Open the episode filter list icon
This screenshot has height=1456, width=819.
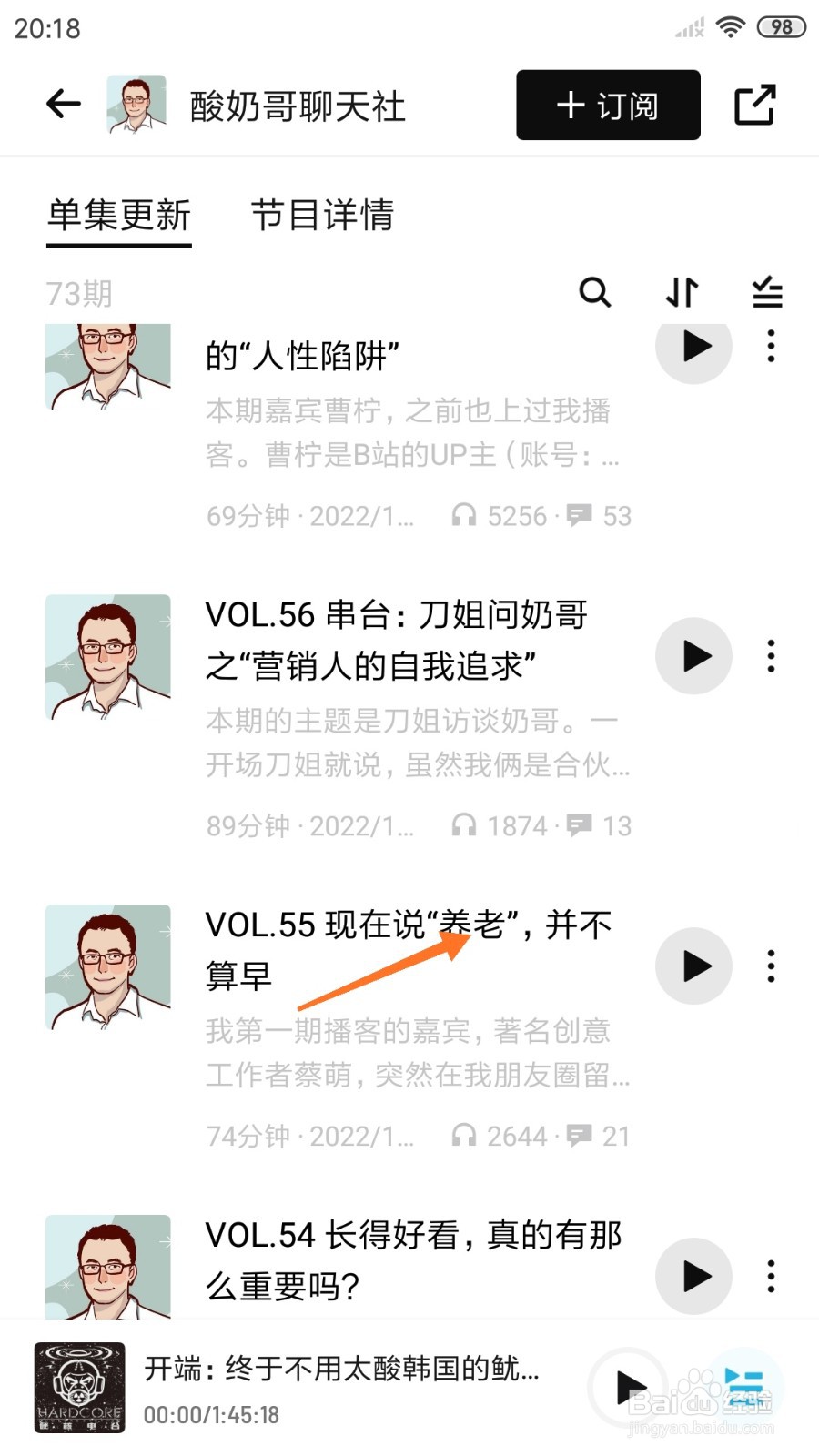pos(767,293)
